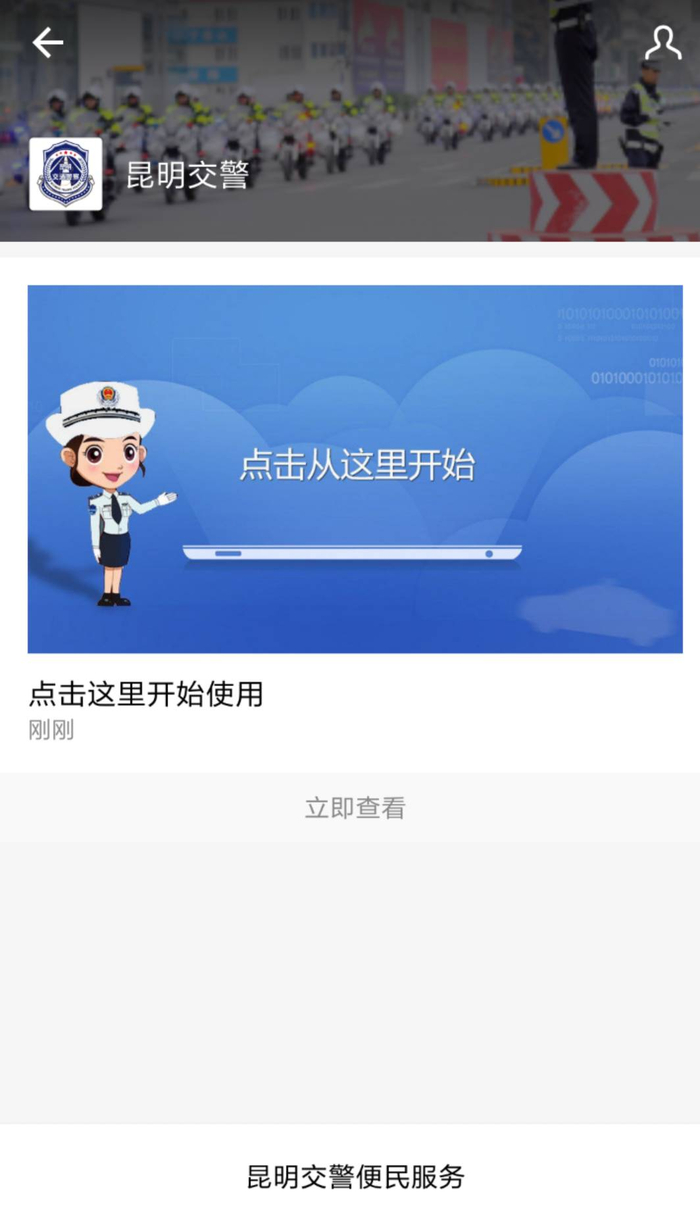Tap 立即查看 to view the message

(355, 808)
